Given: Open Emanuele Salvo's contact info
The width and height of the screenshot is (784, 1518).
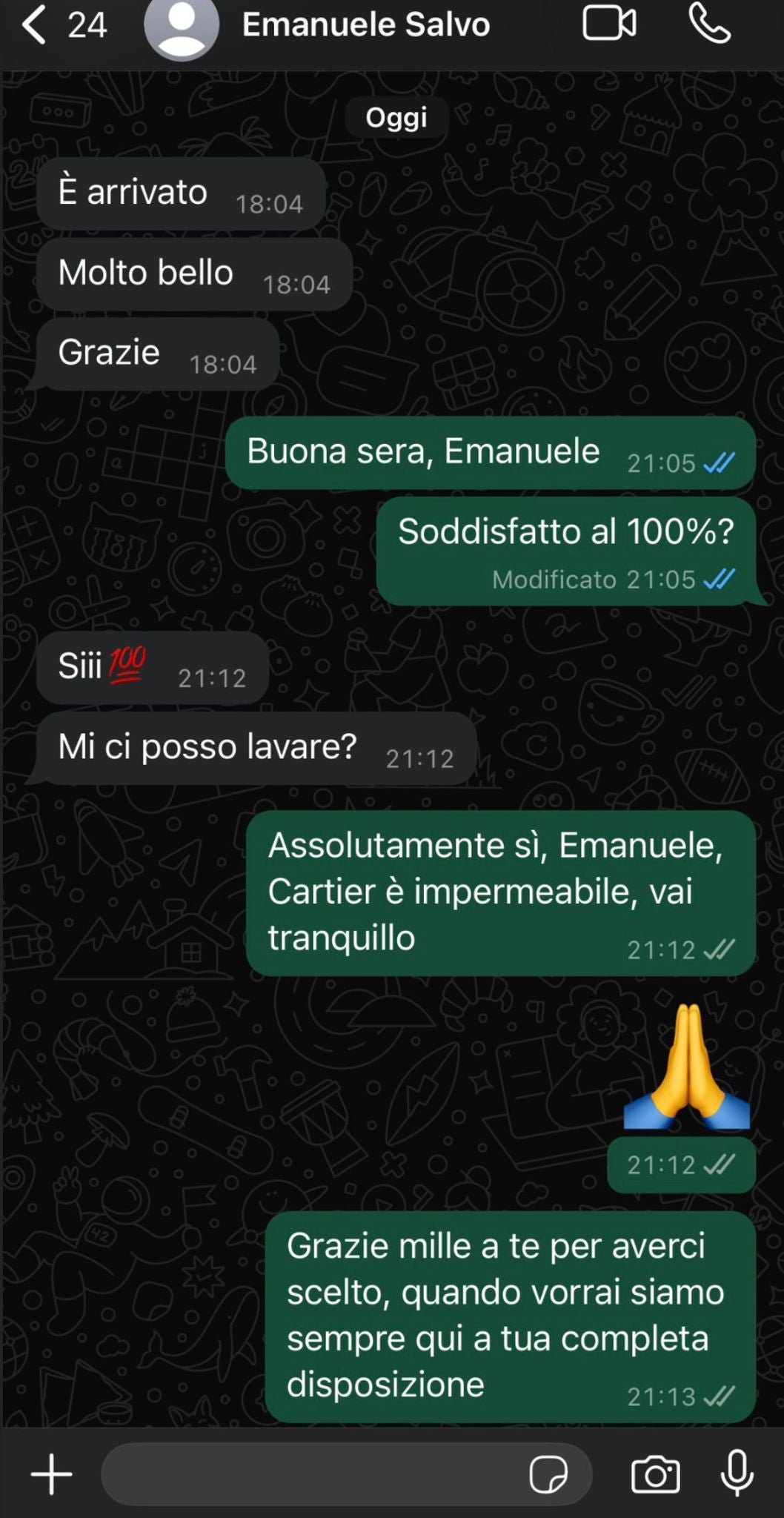Looking at the screenshot, I should 365,25.
